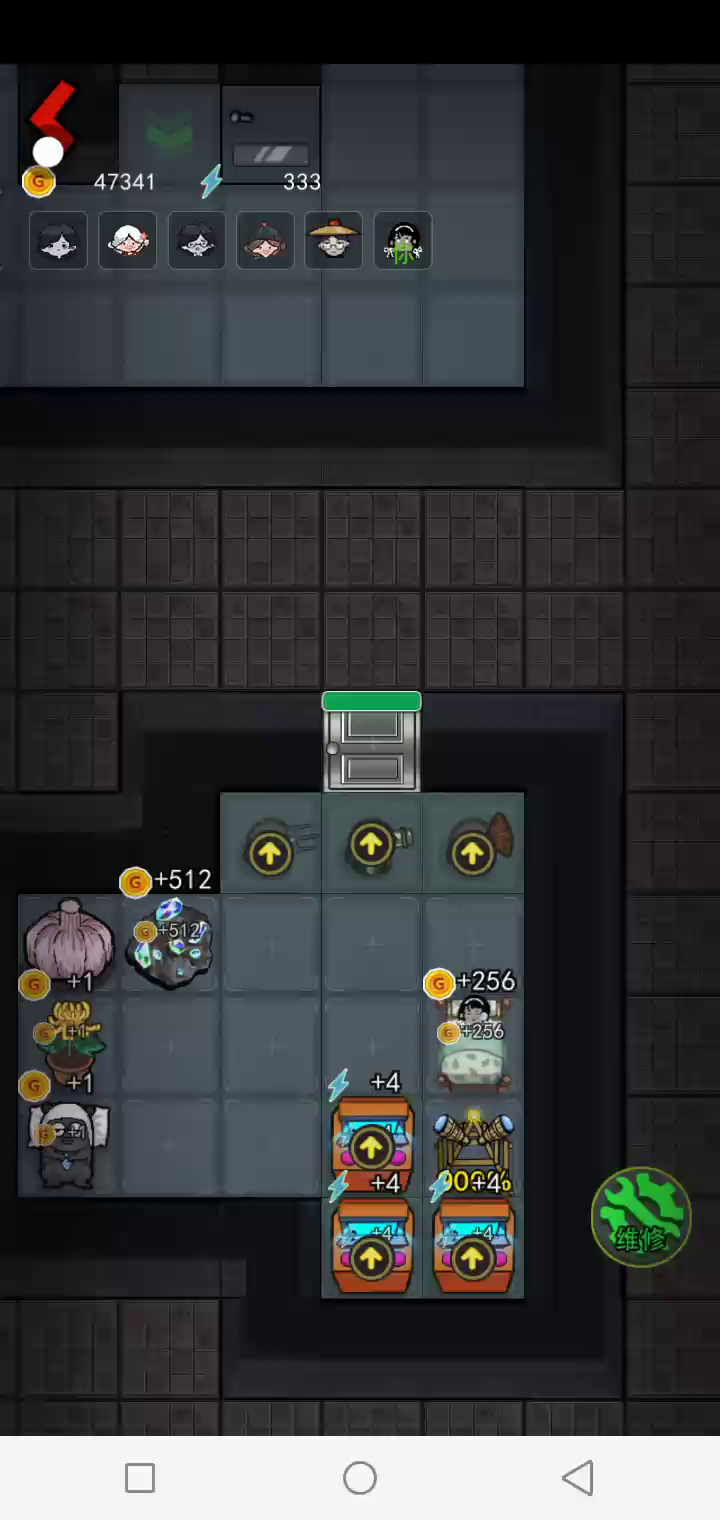Go back with the system back button

pyautogui.click(x=577, y=1478)
